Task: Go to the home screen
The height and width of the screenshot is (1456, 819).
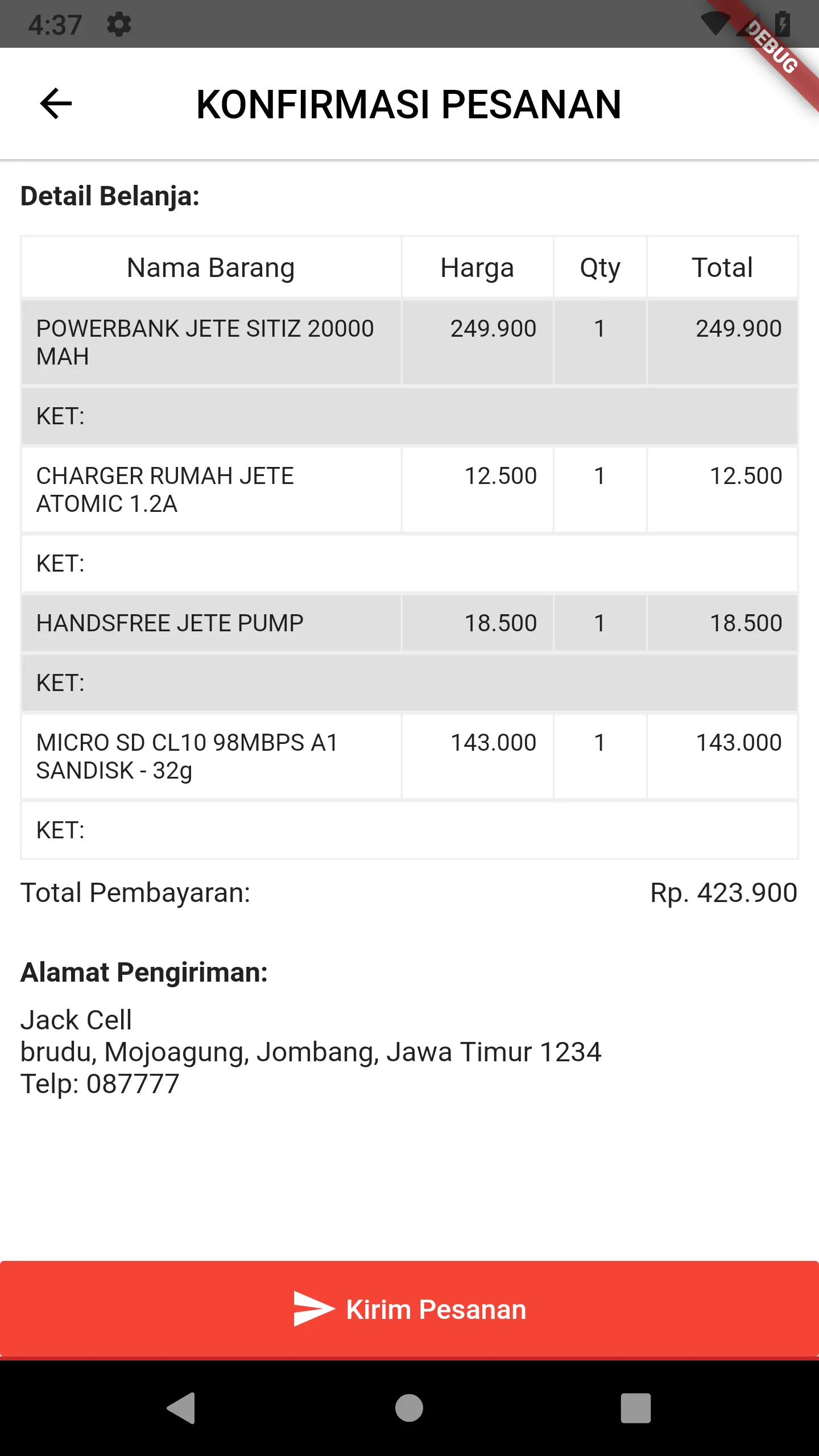Action: 409,1408
